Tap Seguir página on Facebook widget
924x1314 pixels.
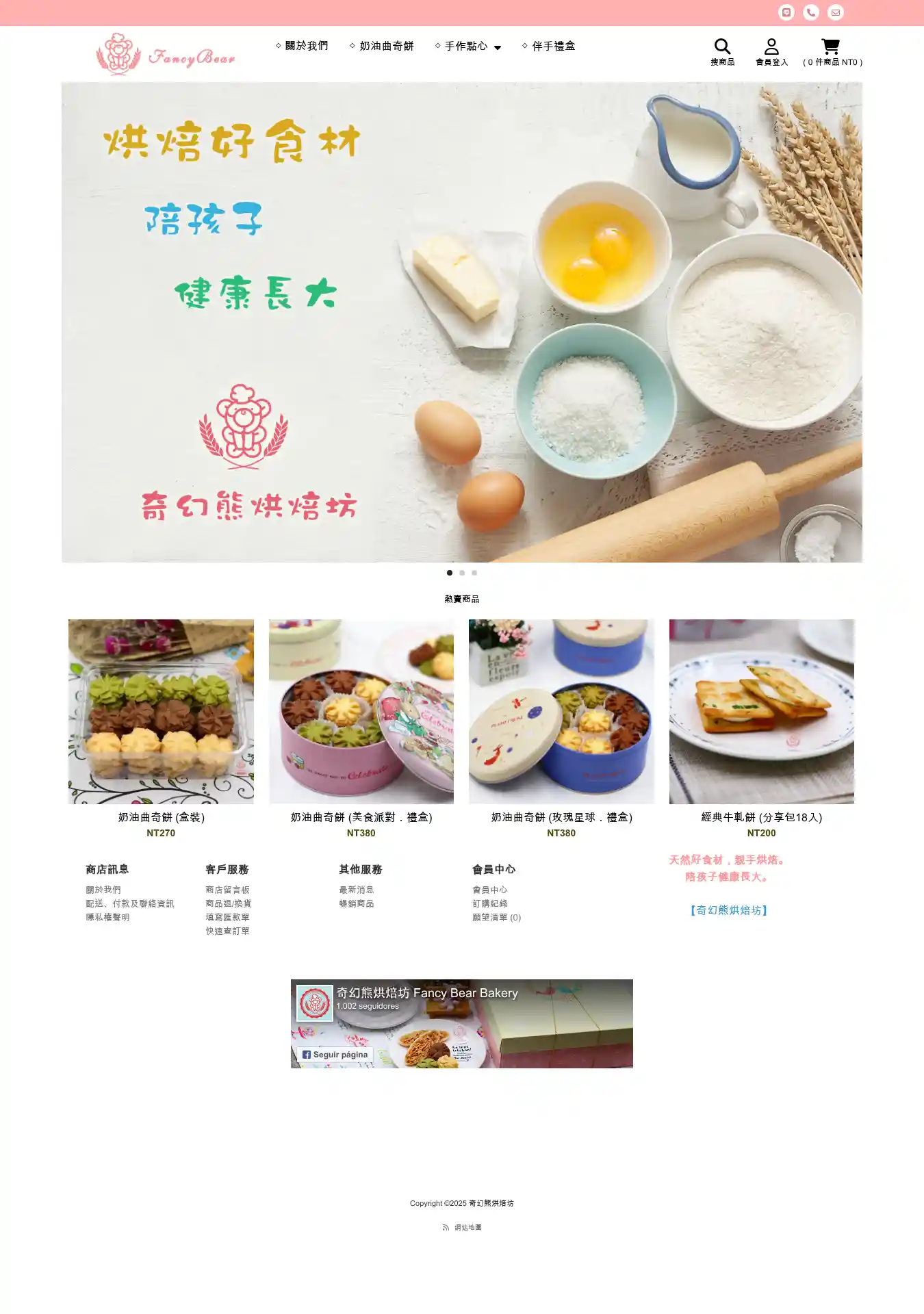[x=335, y=1055]
